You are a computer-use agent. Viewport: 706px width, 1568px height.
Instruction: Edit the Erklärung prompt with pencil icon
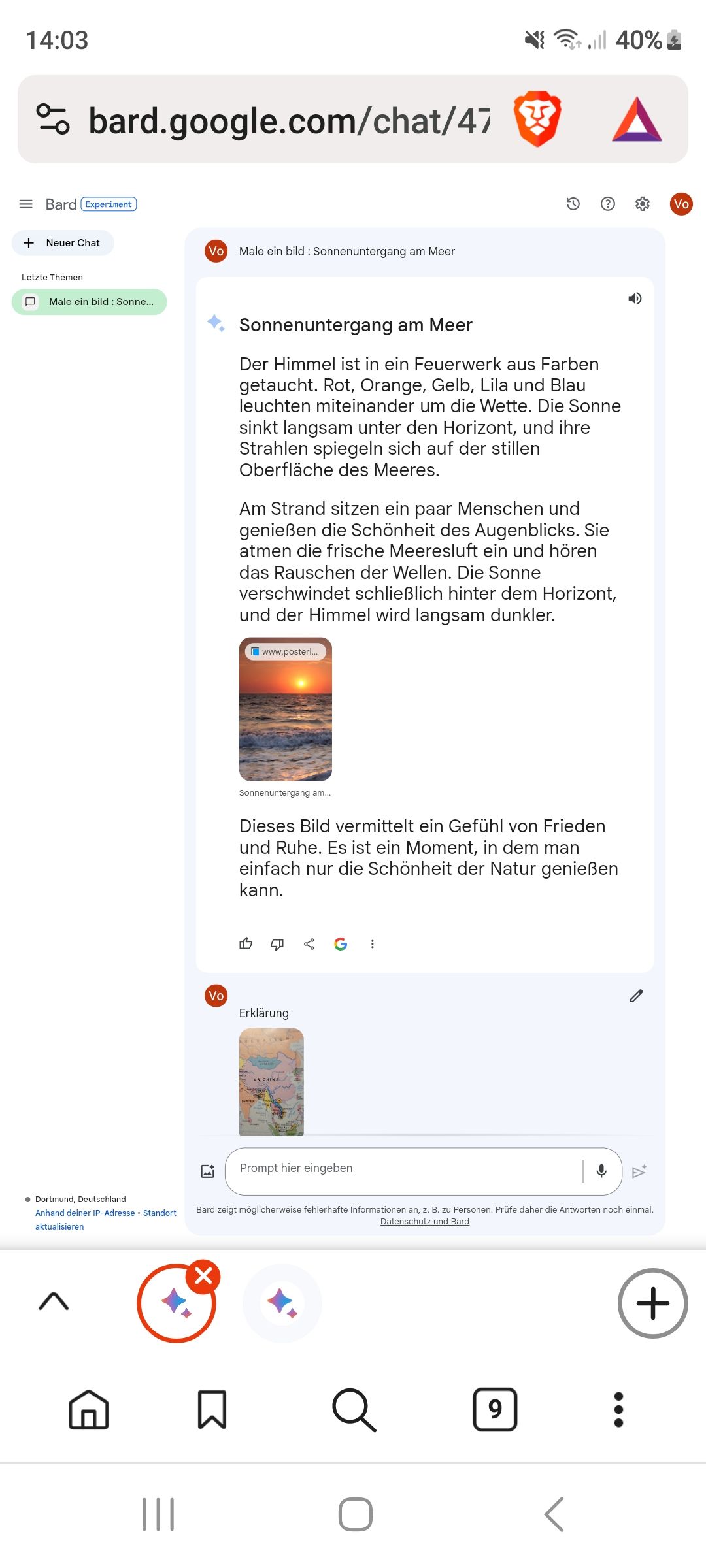[637, 996]
